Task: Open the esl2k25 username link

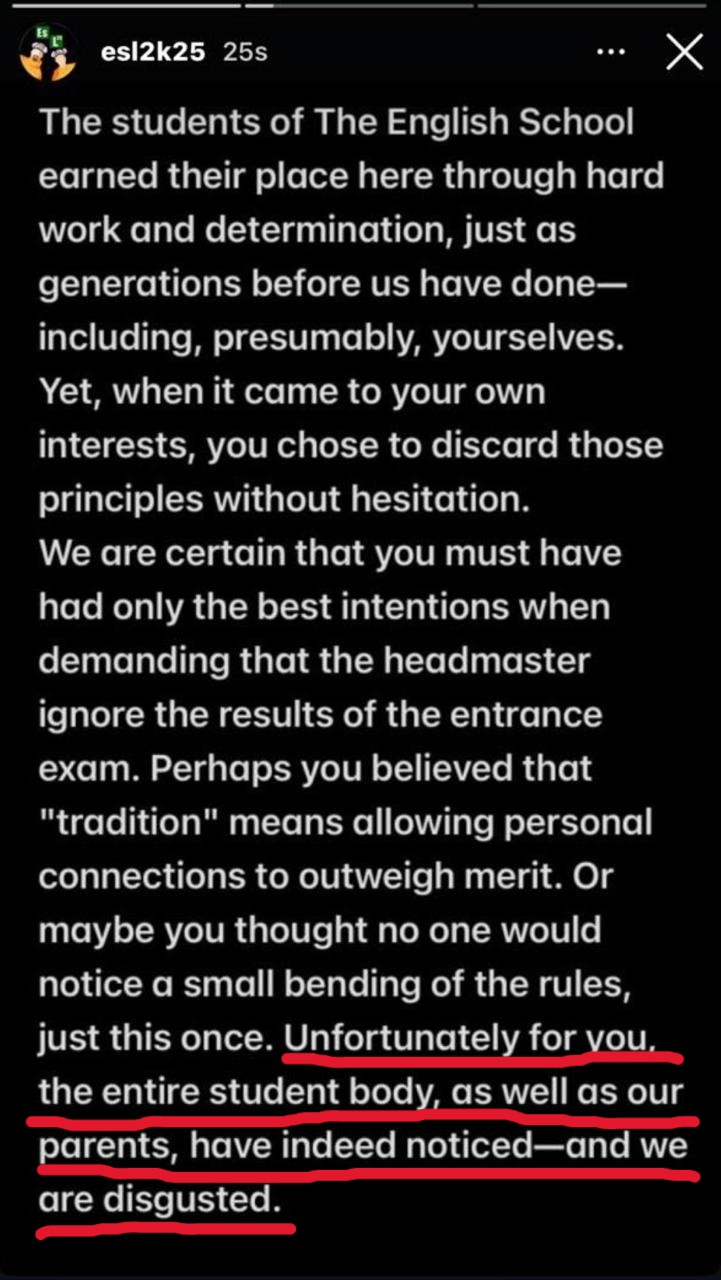Action: click(x=153, y=53)
